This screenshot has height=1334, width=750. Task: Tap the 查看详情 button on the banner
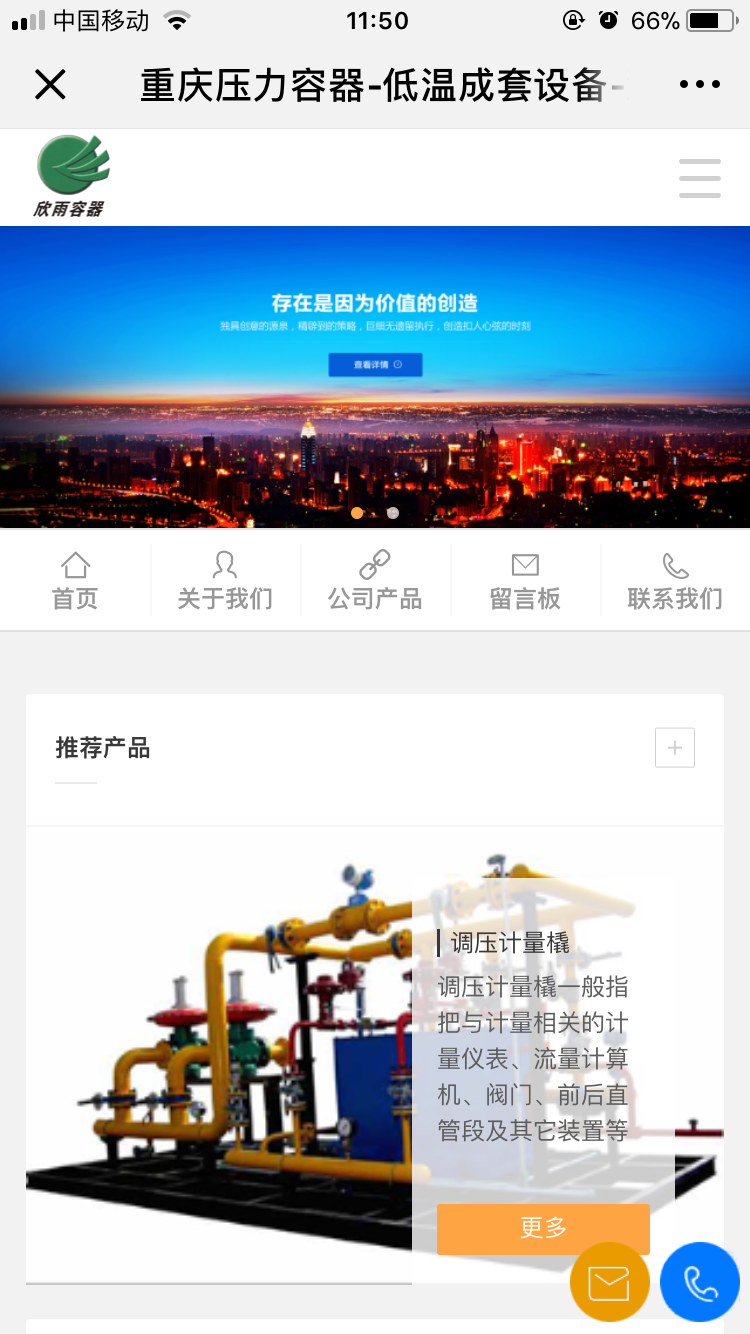coord(375,365)
